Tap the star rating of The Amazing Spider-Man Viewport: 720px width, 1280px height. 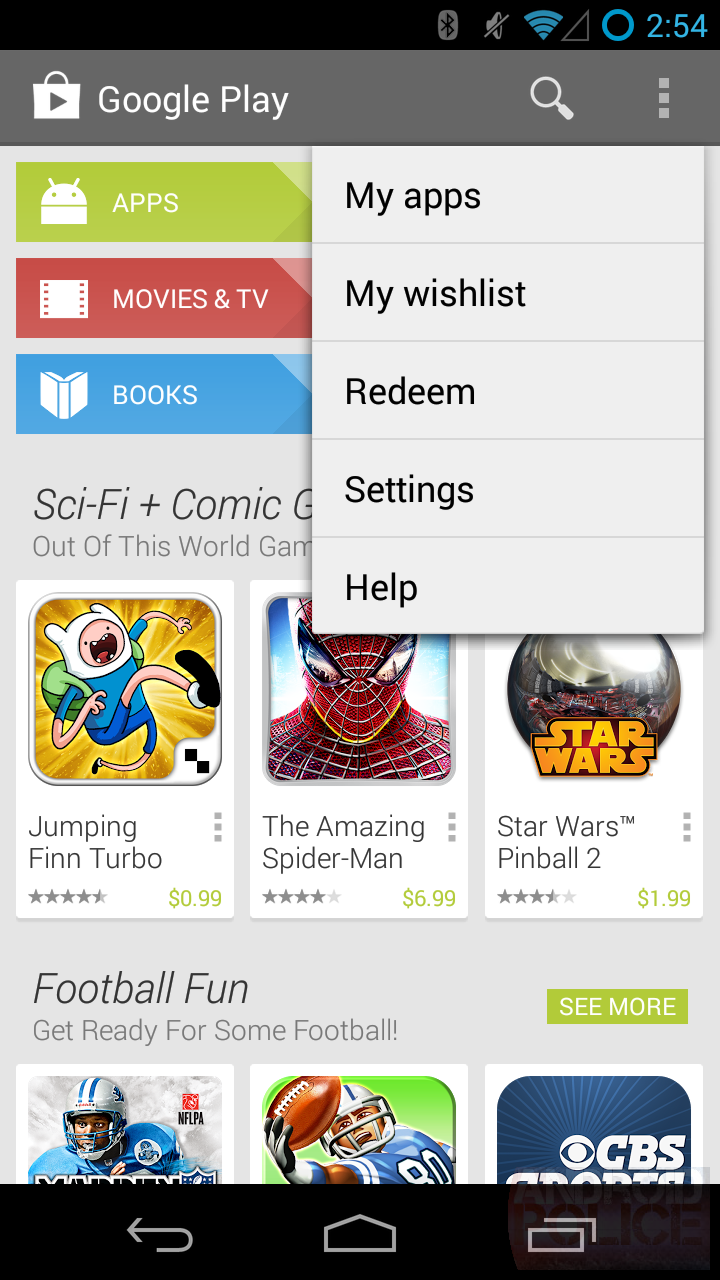(300, 897)
